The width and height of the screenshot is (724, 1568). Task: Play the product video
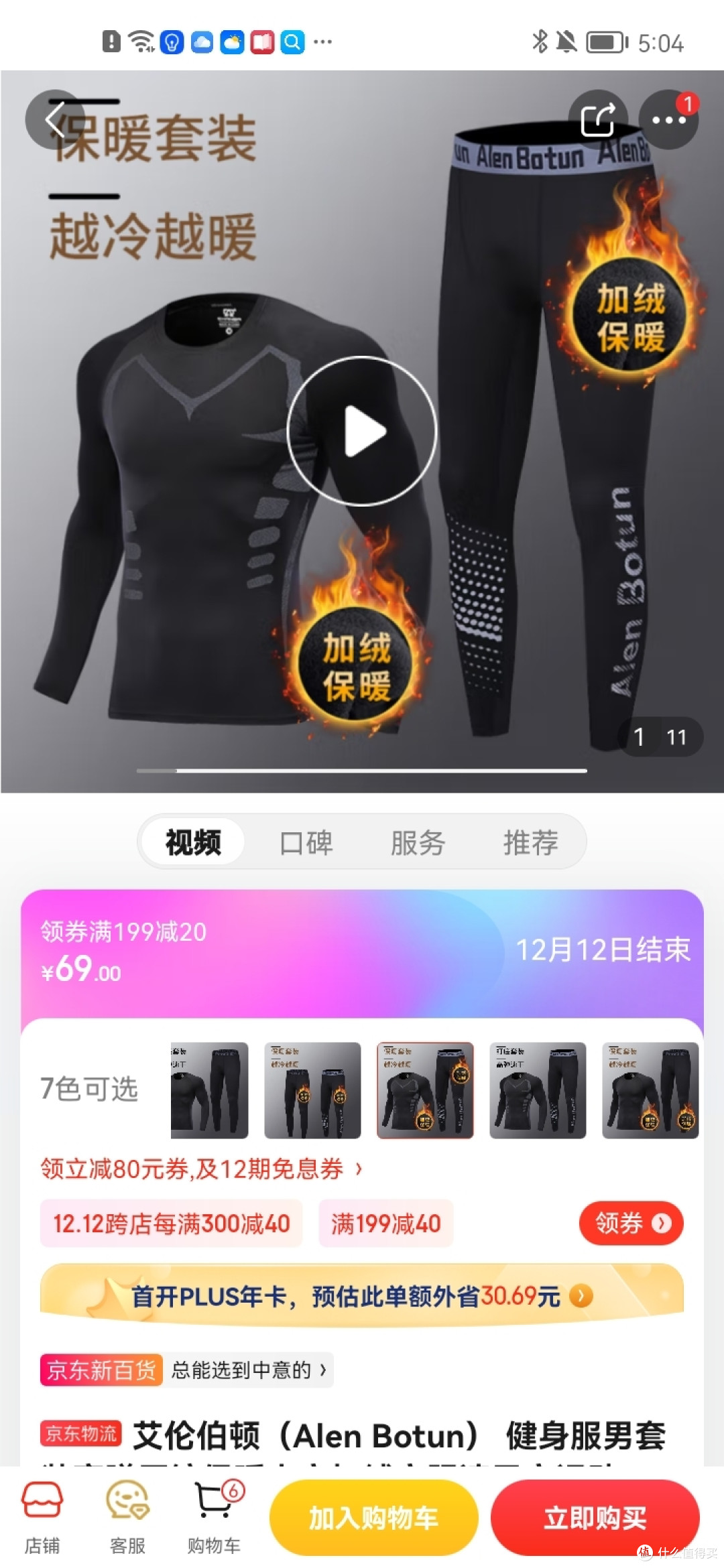(x=362, y=431)
